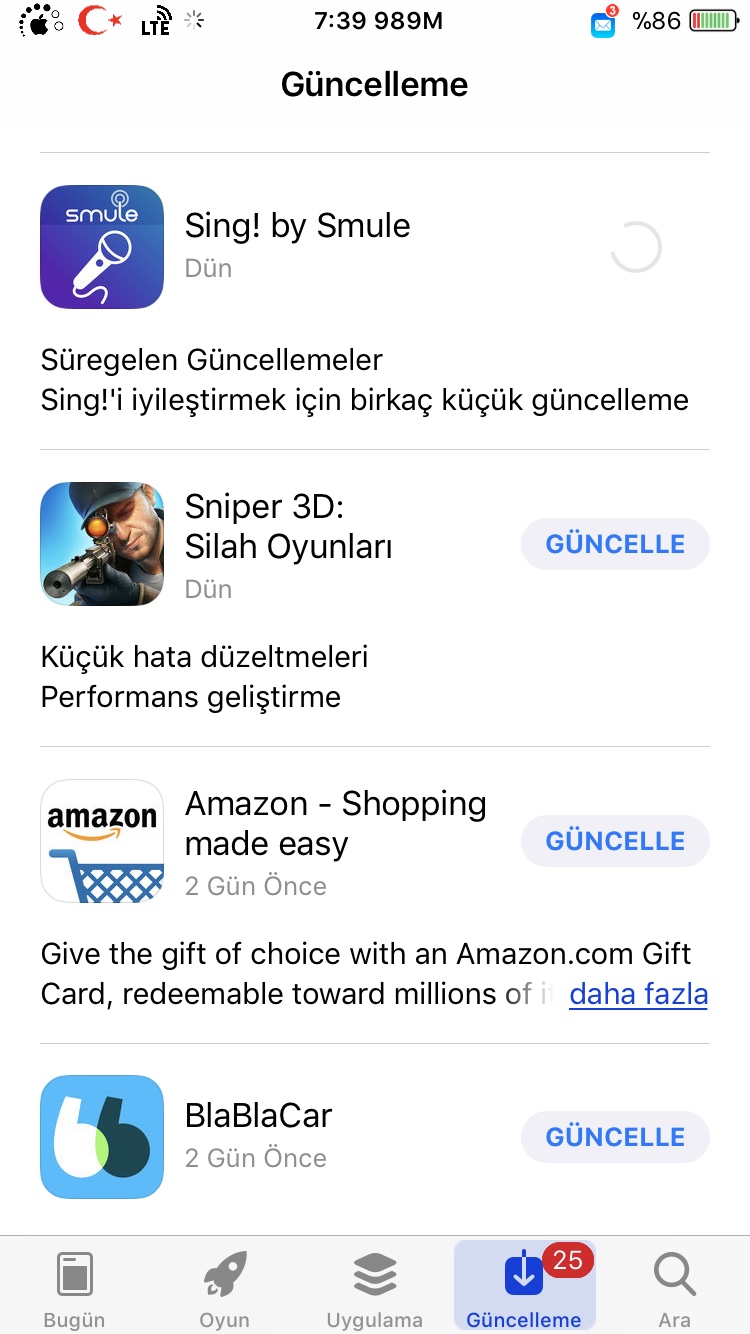Open the Sing! by Smule app icon
This screenshot has width=750, height=1334.
pos(101,246)
